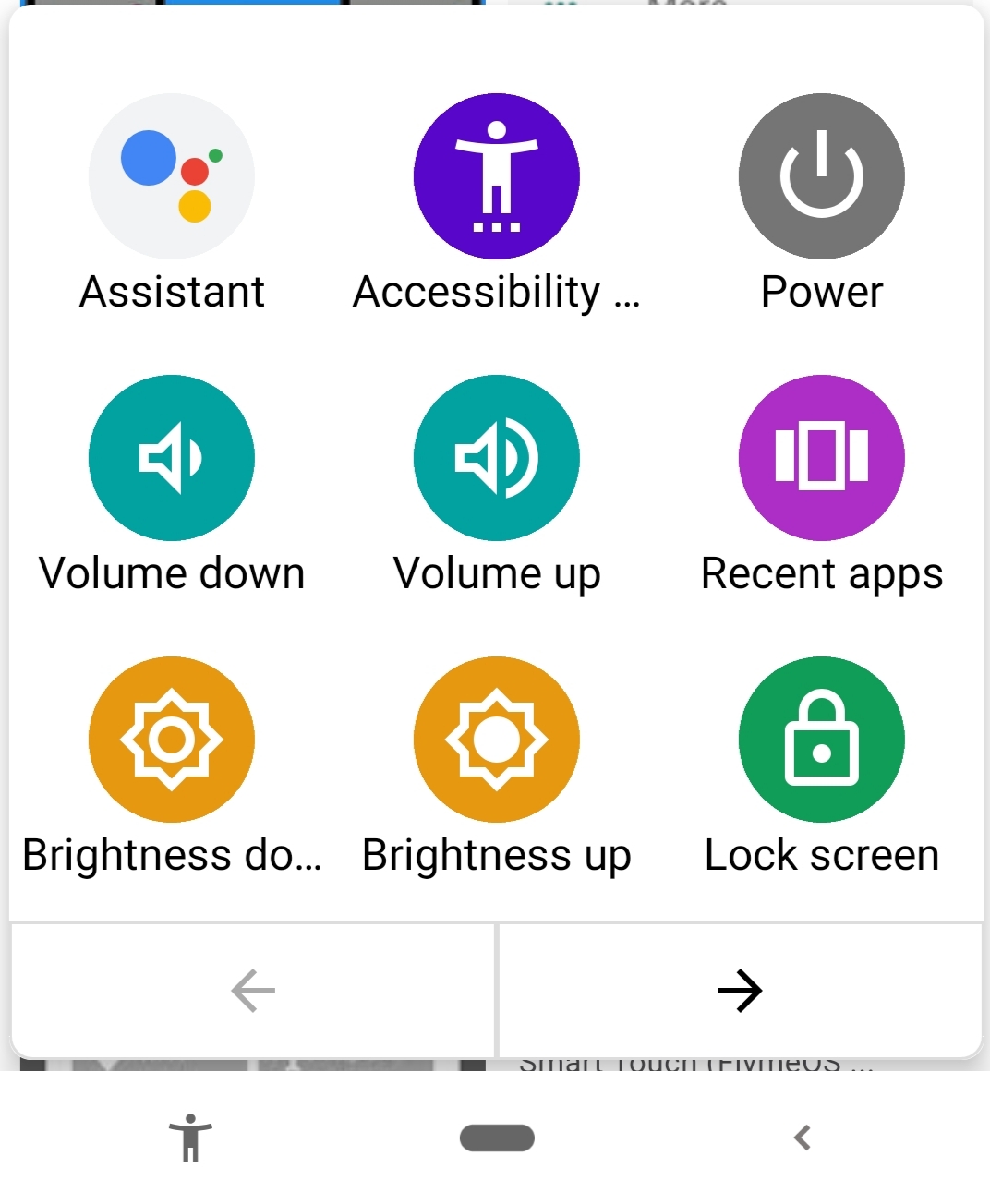This screenshot has width=990, height=1204.
Task: Show Recent apps
Action: pos(821,458)
